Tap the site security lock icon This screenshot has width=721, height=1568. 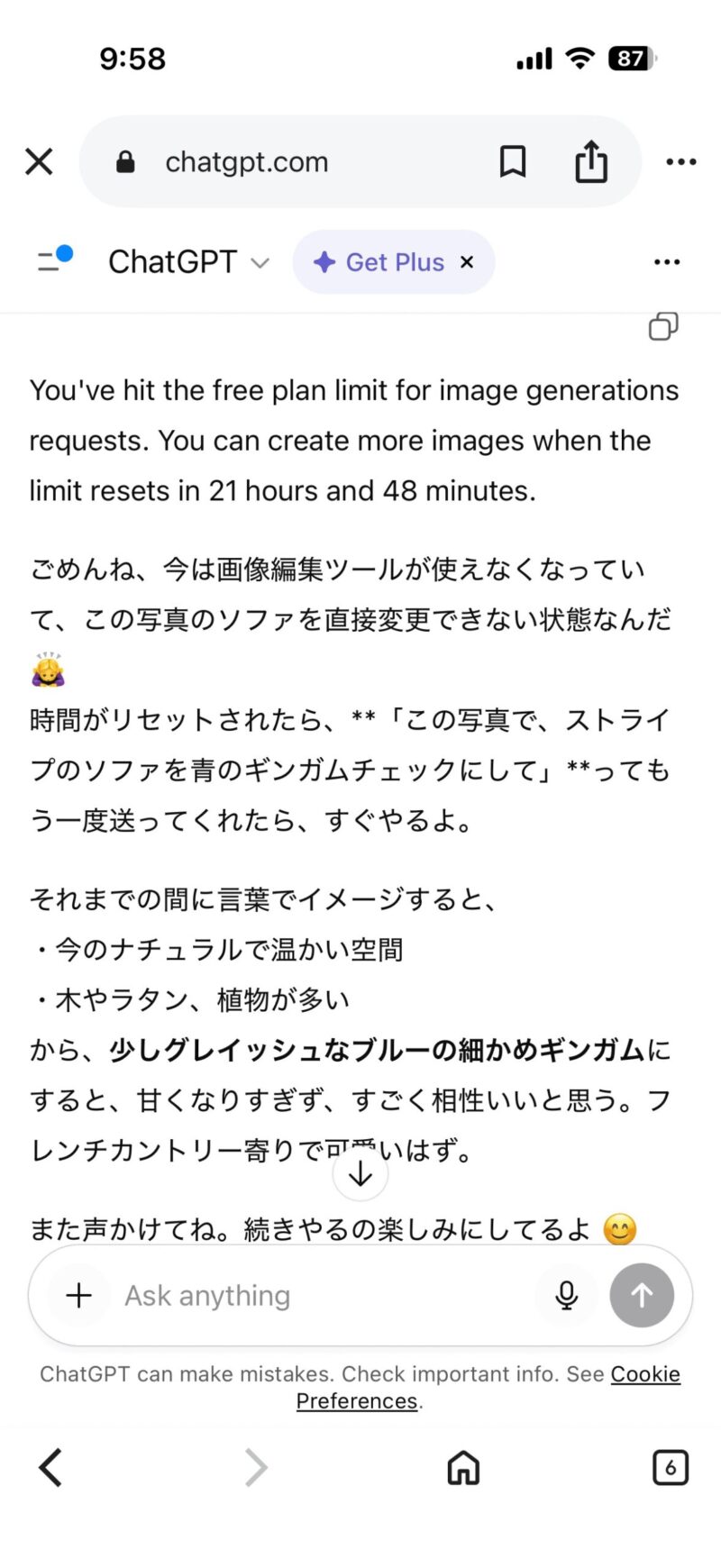(x=124, y=161)
